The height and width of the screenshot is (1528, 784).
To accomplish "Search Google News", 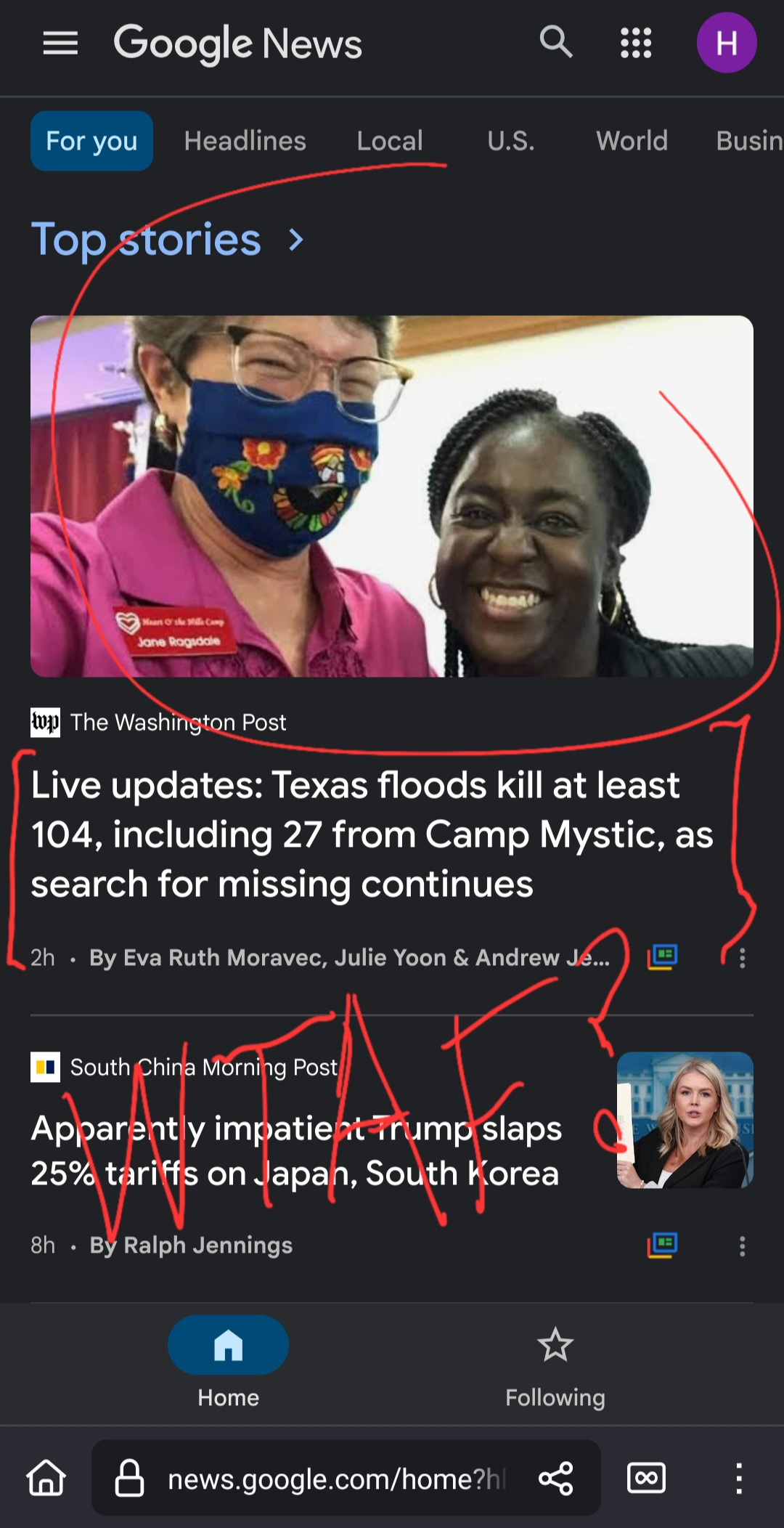I will (556, 42).
